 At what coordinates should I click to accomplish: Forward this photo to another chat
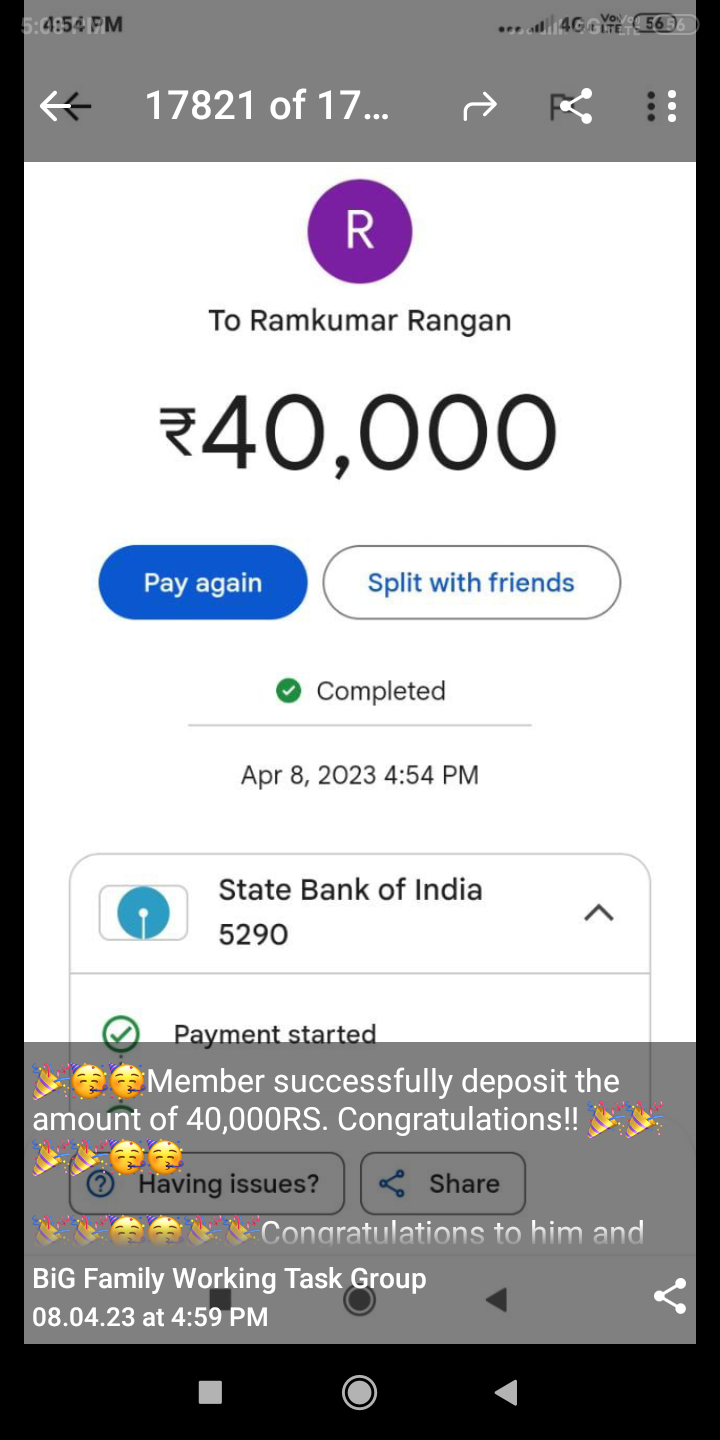pos(480,106)
